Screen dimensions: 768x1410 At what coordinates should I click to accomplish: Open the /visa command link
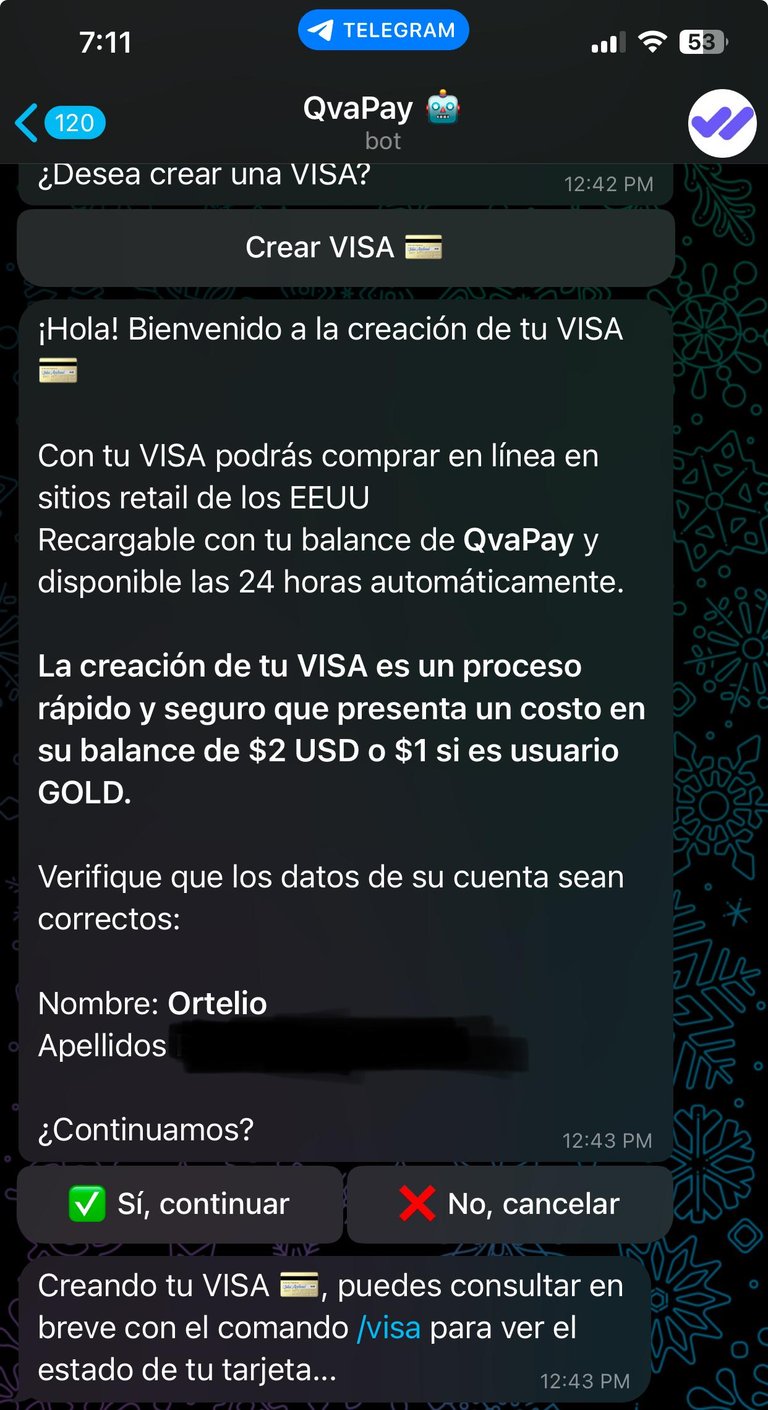(x=389, y=1328)
